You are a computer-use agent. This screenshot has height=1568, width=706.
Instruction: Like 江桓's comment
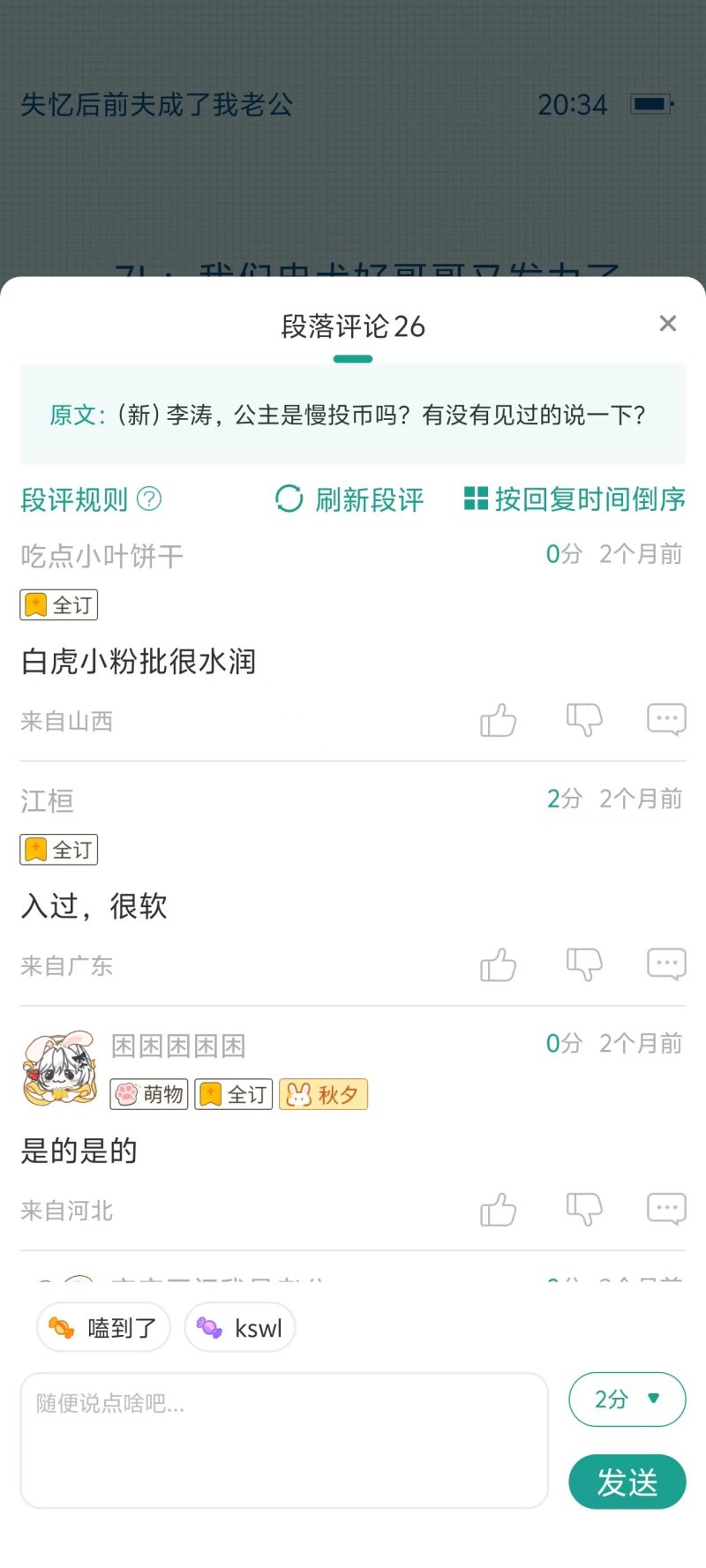[498, 965]
